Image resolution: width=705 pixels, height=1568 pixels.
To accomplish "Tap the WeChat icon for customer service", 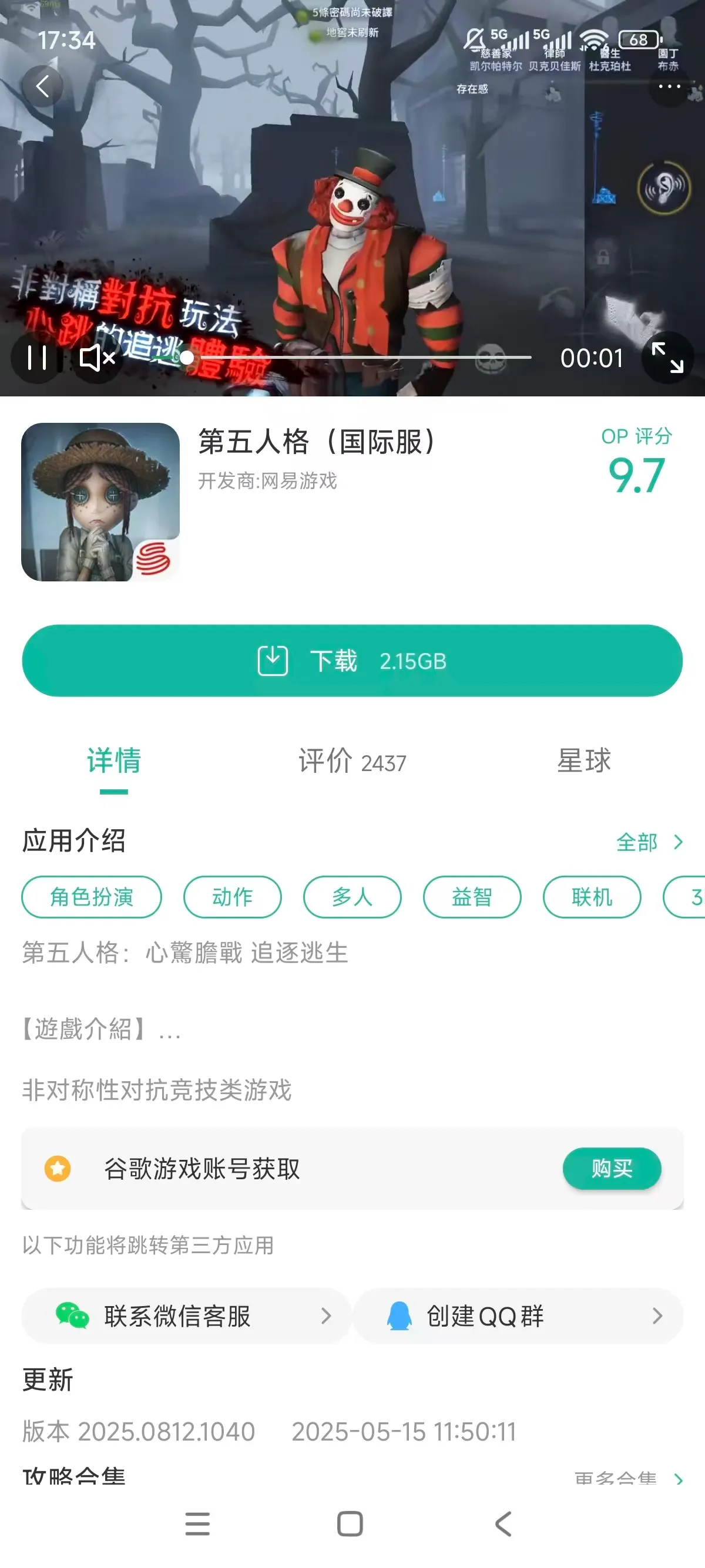I will point(71,1317).
